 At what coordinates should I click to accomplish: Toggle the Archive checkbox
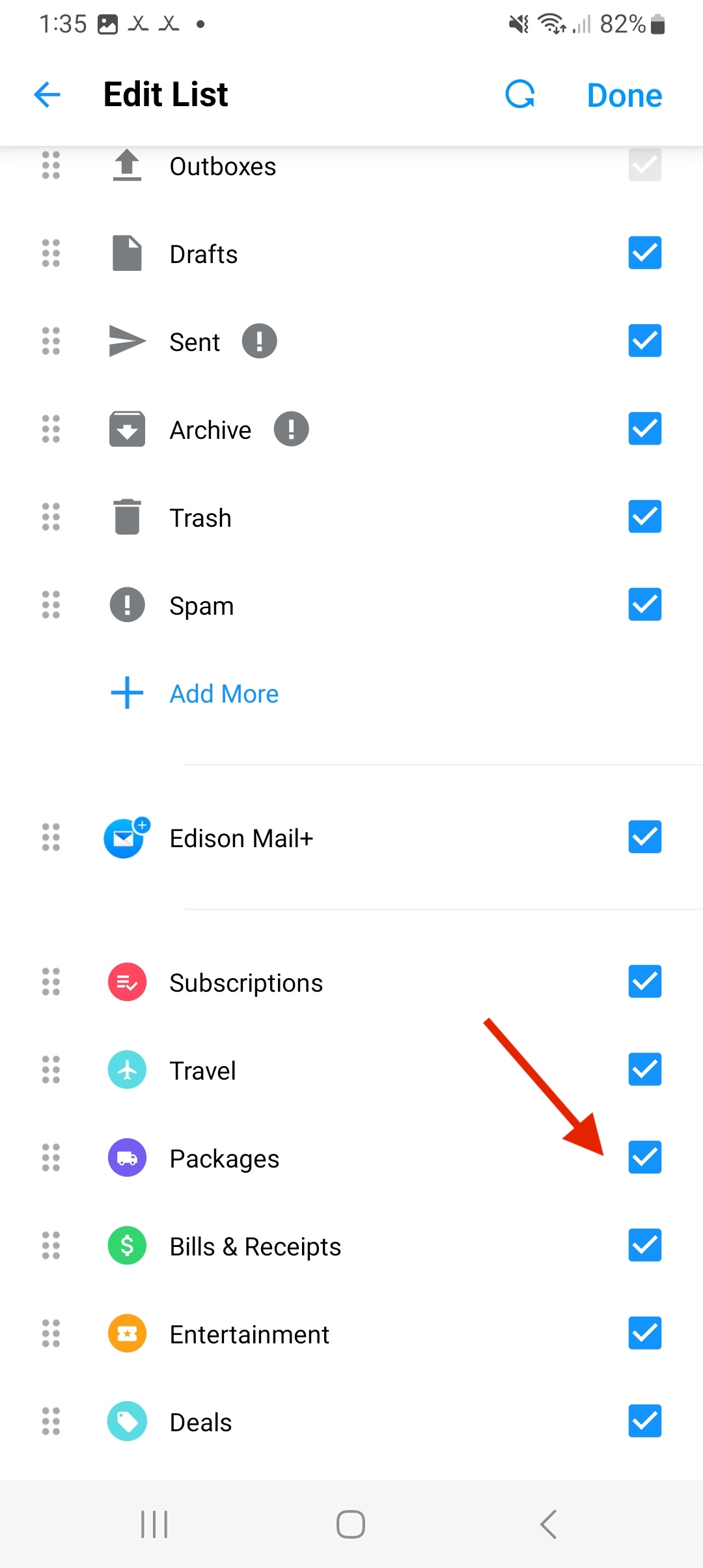coord(644,429)
